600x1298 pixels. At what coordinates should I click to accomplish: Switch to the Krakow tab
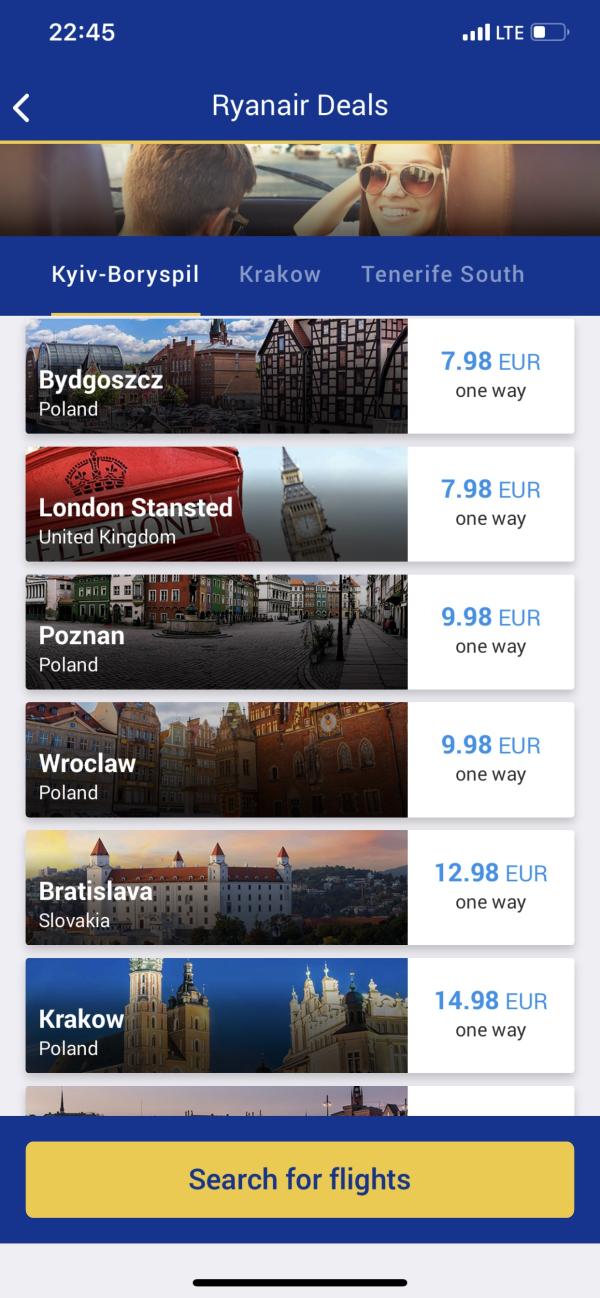click(x=280, y=274)
